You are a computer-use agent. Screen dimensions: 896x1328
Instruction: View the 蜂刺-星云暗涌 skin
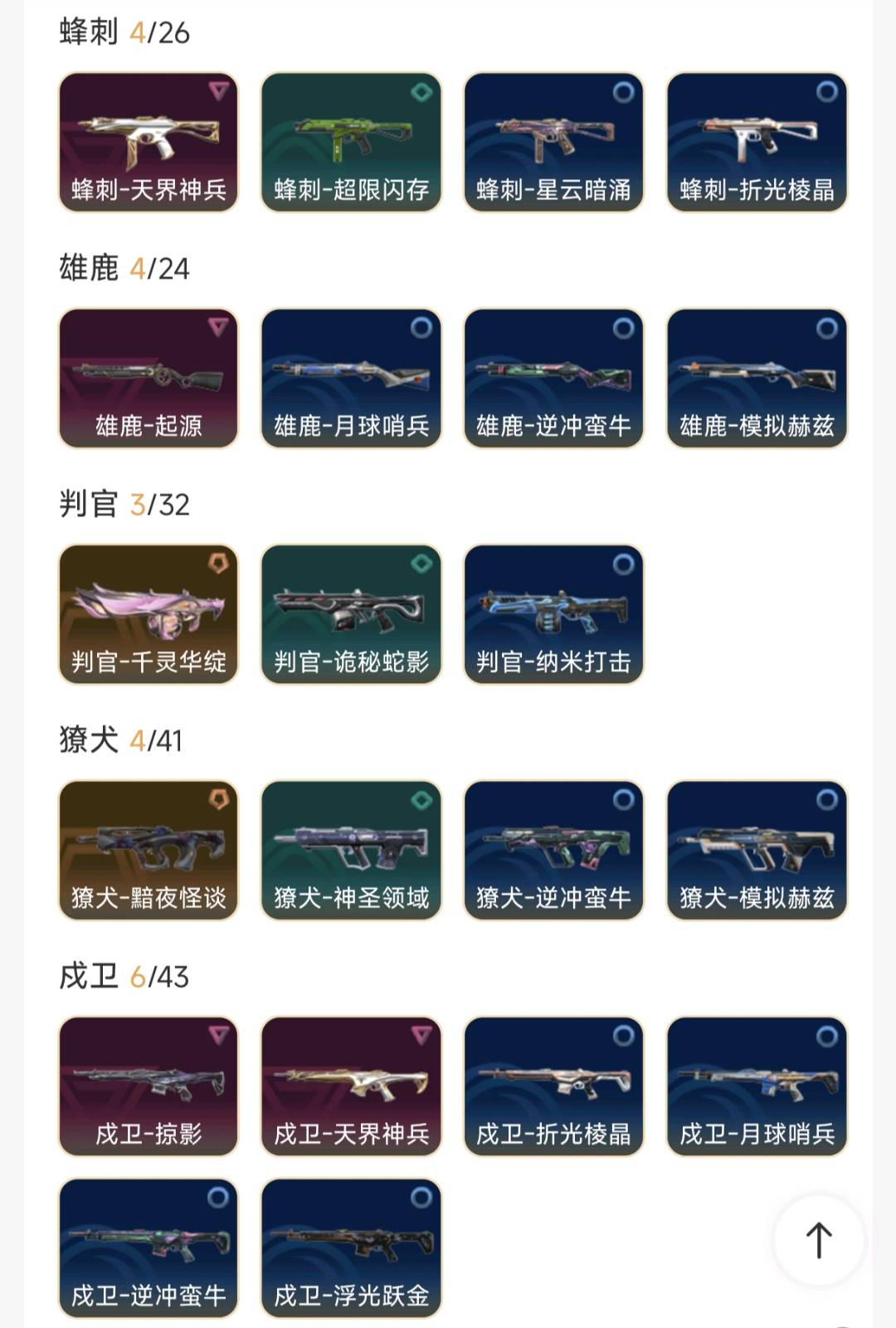pos(553,142)
